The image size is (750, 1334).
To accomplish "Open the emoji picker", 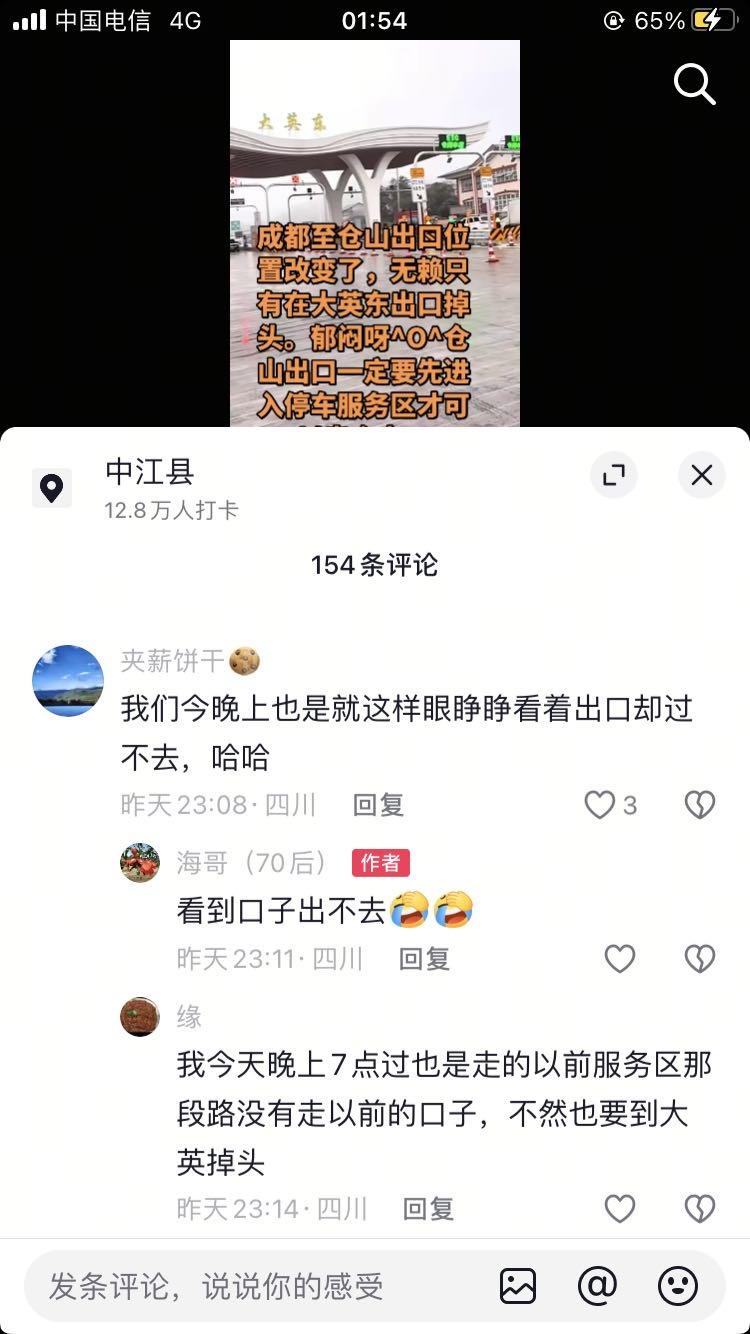I will (x=678, y=1286).
